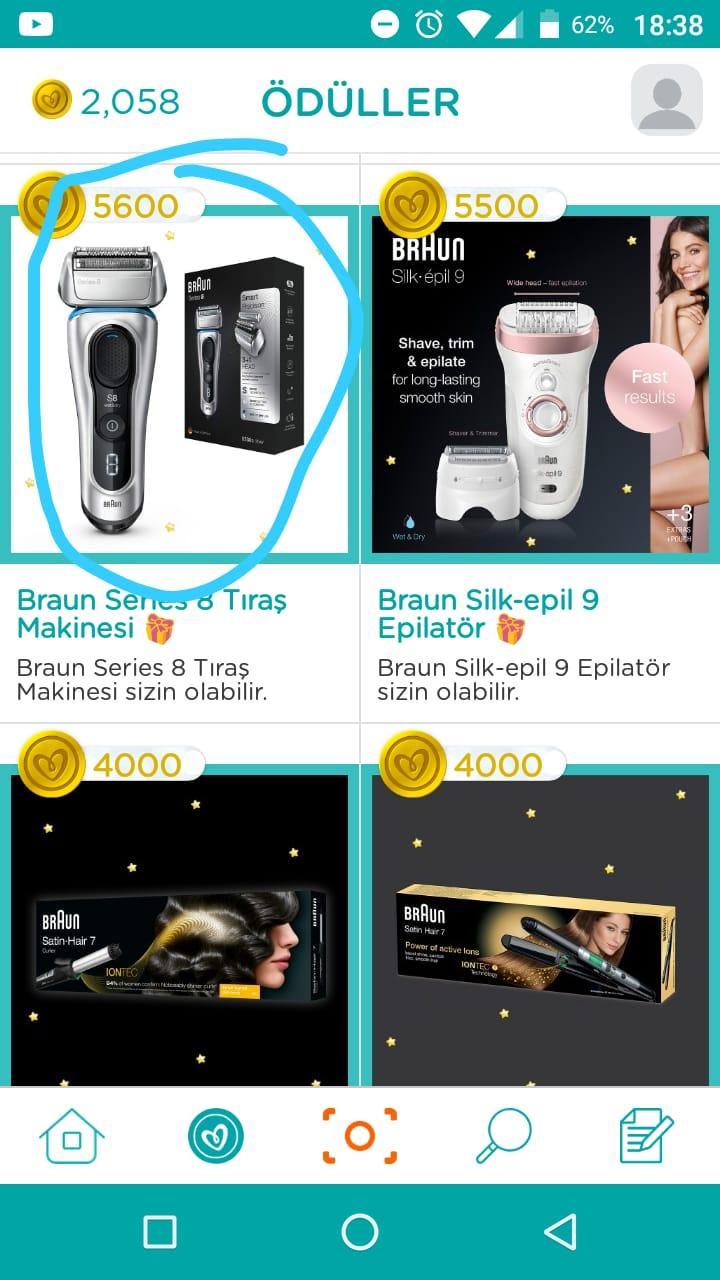
Task: Open the search magnifier tab
Action: [503, 1135]
